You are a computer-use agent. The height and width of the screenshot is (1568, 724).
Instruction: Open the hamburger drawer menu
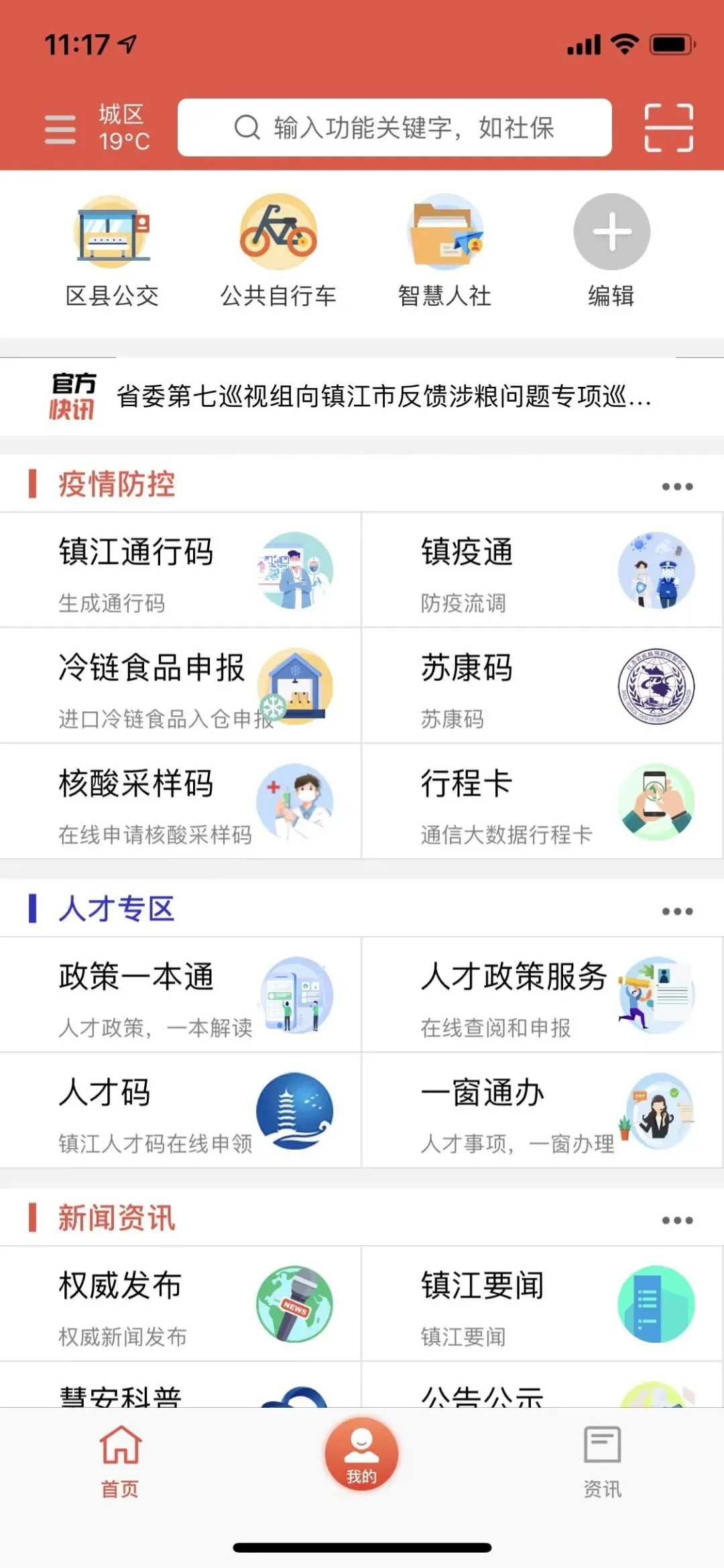[60, 129]
